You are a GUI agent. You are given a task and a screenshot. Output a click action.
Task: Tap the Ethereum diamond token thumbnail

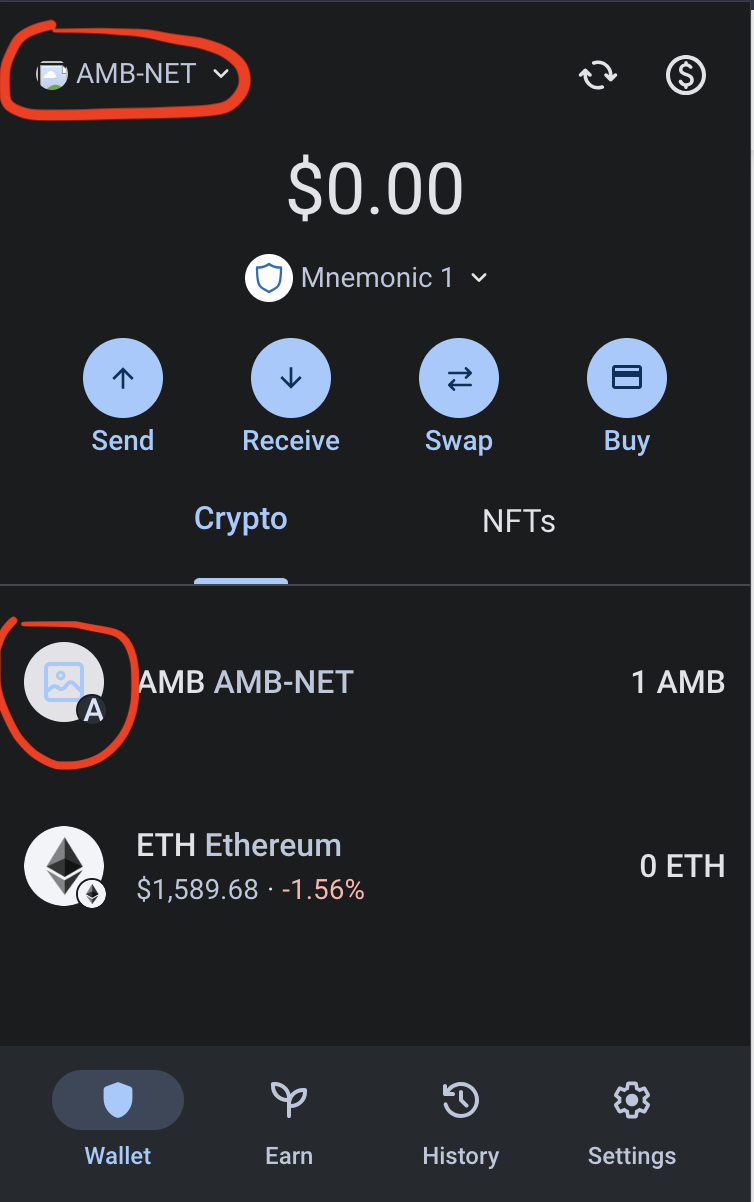pyautogui.click(x=63, y=865)
